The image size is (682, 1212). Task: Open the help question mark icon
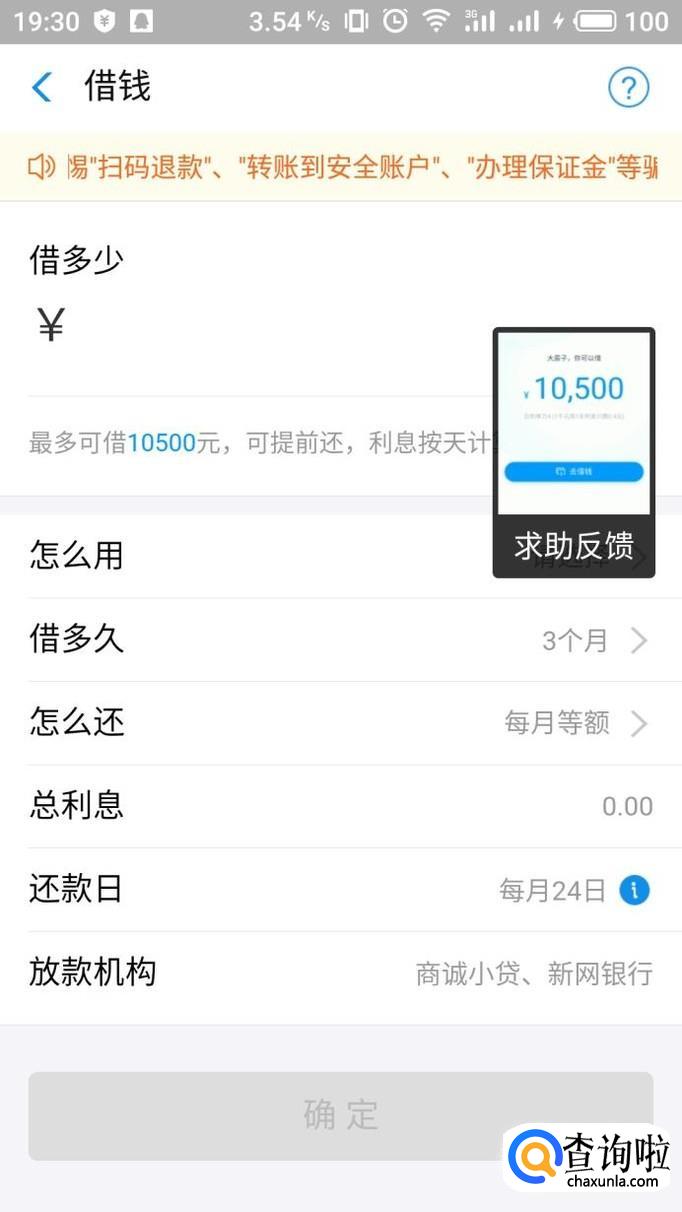pyautogui.click(x=629, y=88)
